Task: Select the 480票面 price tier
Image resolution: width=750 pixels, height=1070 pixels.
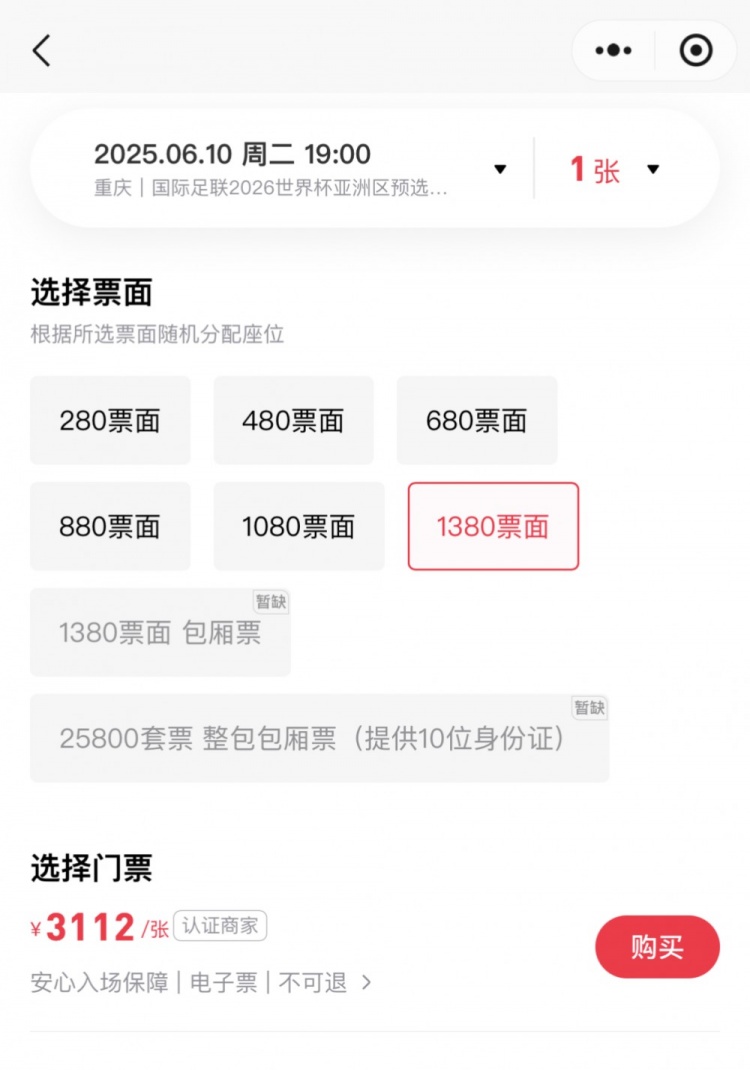Action: pyautogui.click(x=293, y=420)
